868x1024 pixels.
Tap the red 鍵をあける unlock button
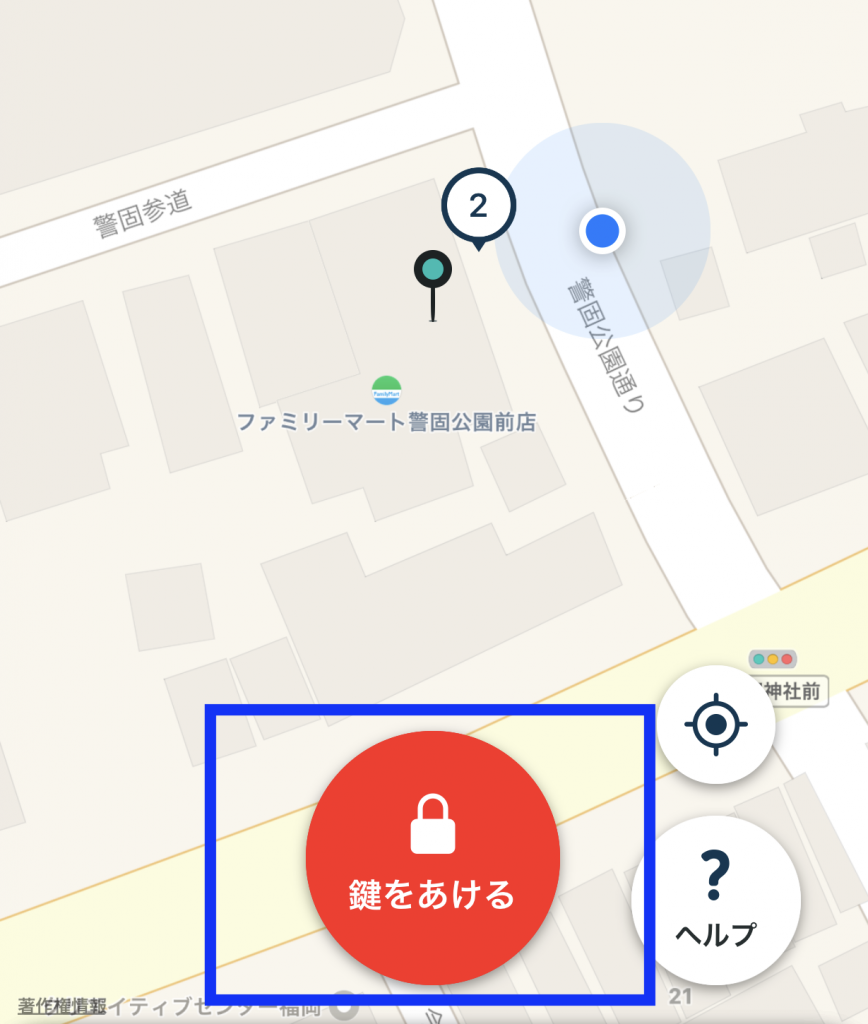coord(431,857)
